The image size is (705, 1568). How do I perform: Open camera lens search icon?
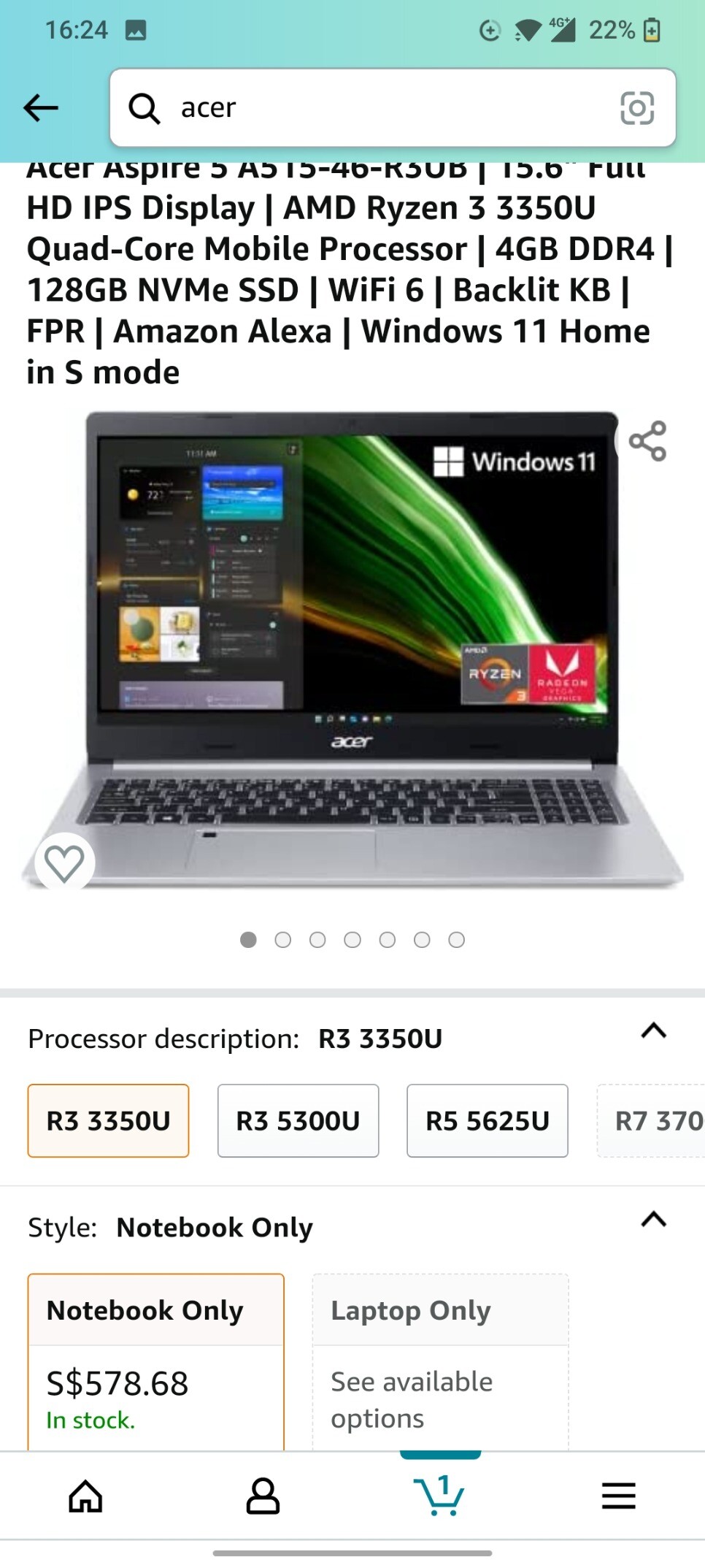pyautogui.click(x=637, y=108)
